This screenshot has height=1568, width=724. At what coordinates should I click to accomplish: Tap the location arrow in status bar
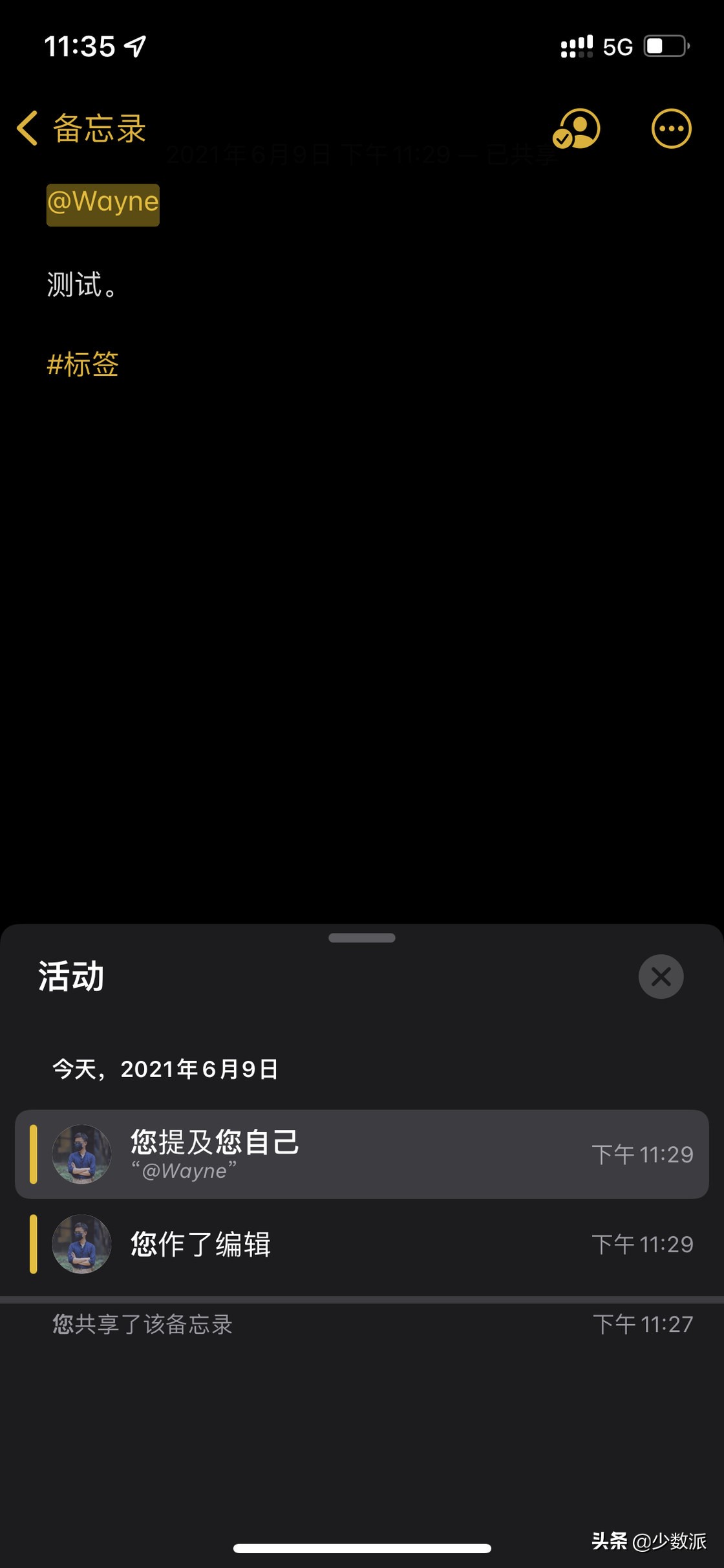pyautogui.click(x=134, y=47)
